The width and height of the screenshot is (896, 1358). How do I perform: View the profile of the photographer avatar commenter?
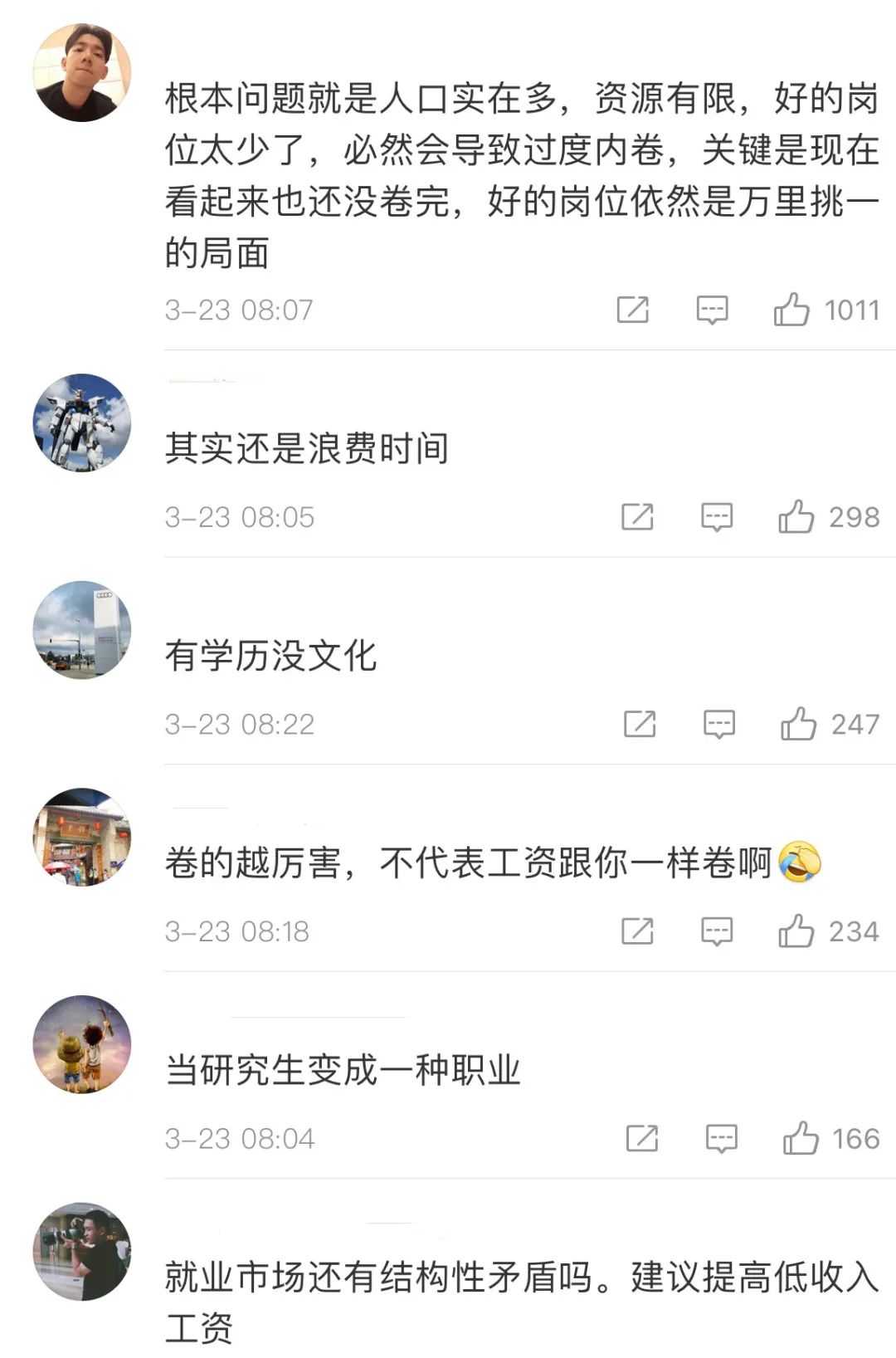tap(82, 1251)
